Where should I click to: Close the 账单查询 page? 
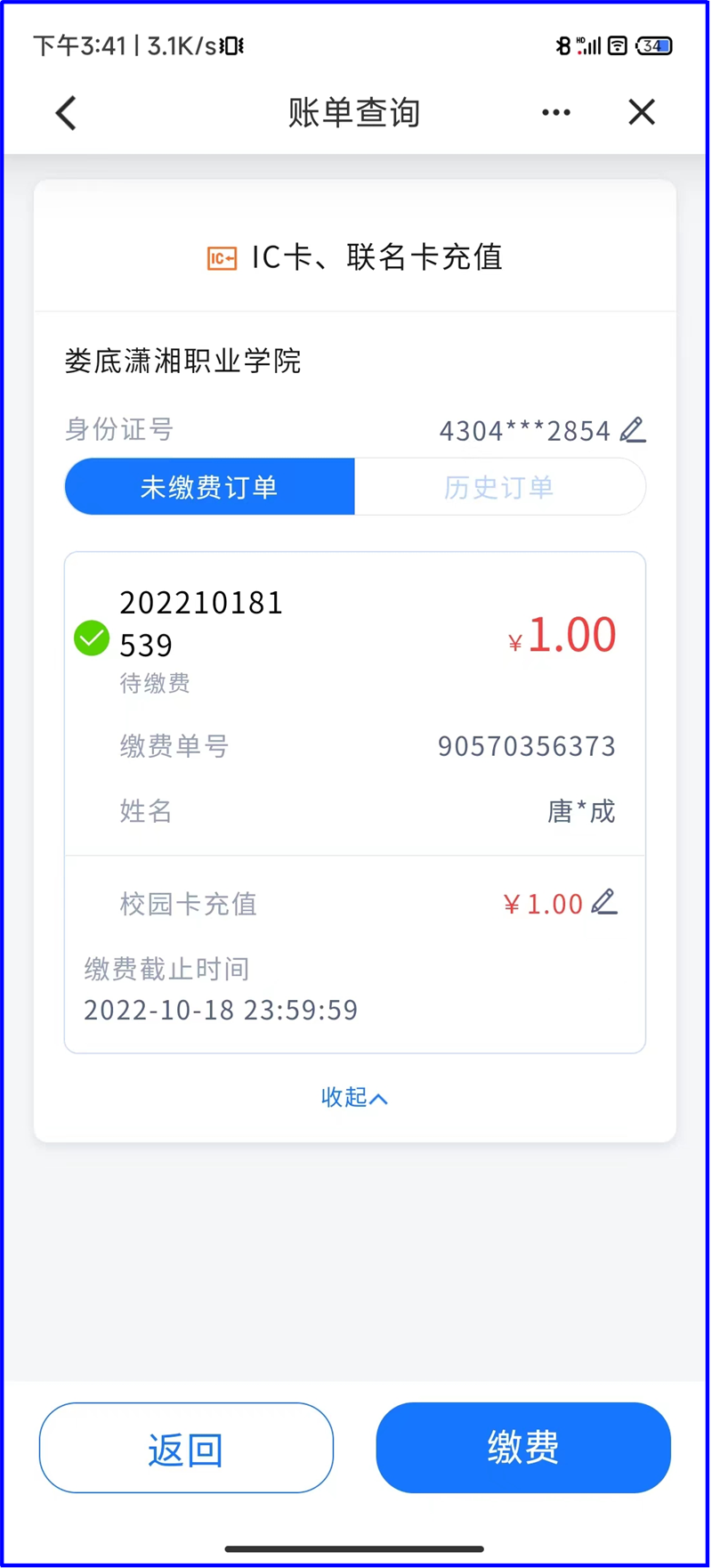pyautogui.click(x=642, y=112)
